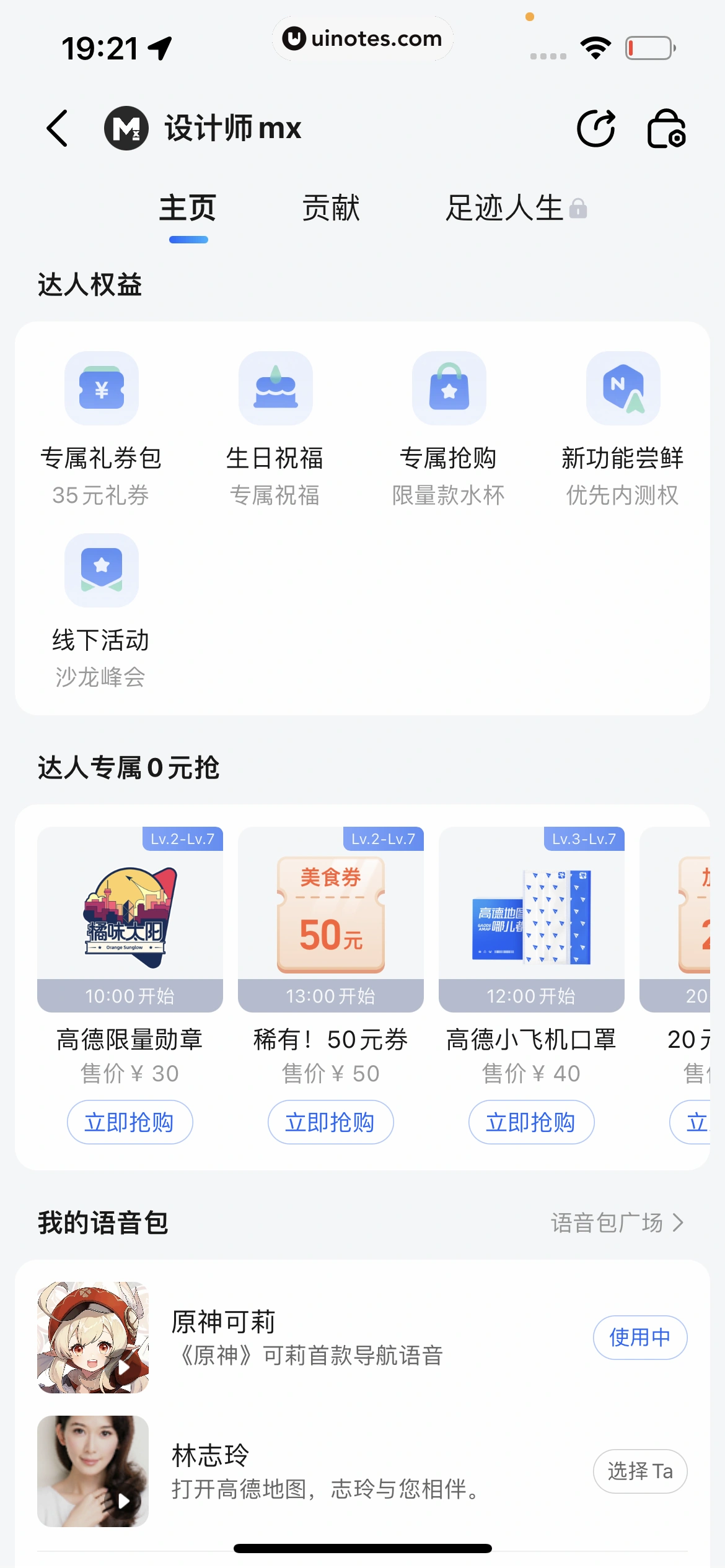Viewport: 725px width, 1568px height.
Task: Switch to the 贡献 tab
Action: pos(330,209)
